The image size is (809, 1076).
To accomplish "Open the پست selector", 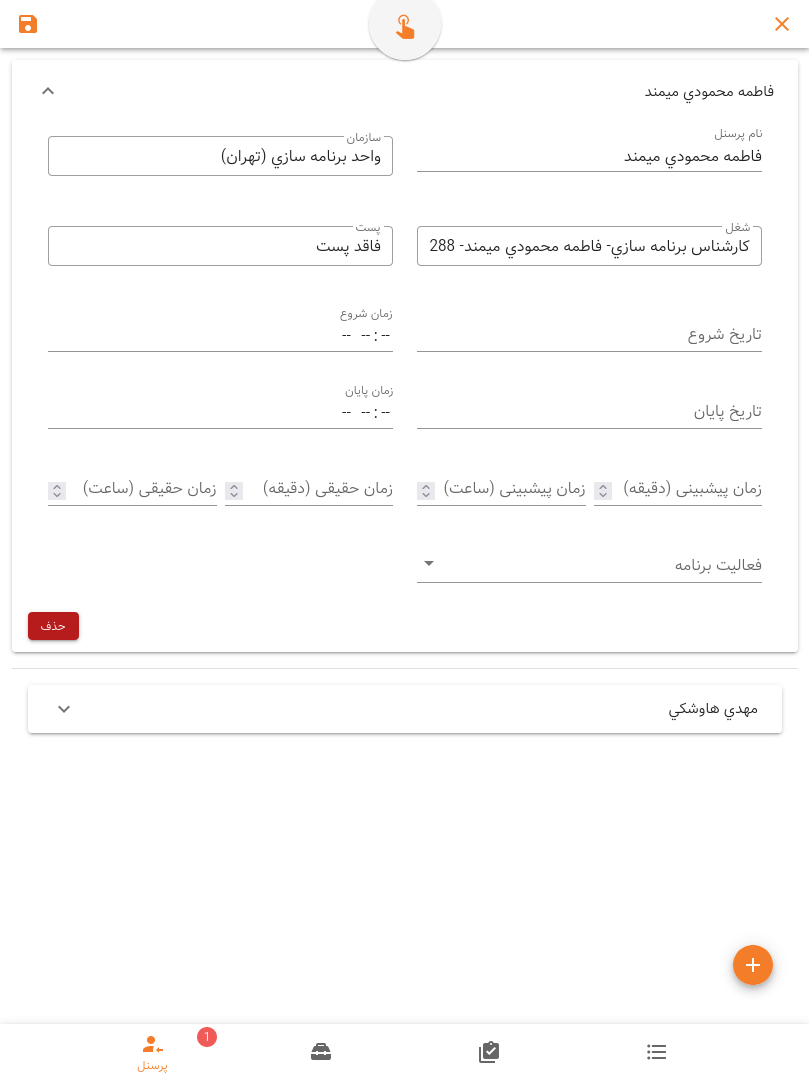I will click(220, 246).
